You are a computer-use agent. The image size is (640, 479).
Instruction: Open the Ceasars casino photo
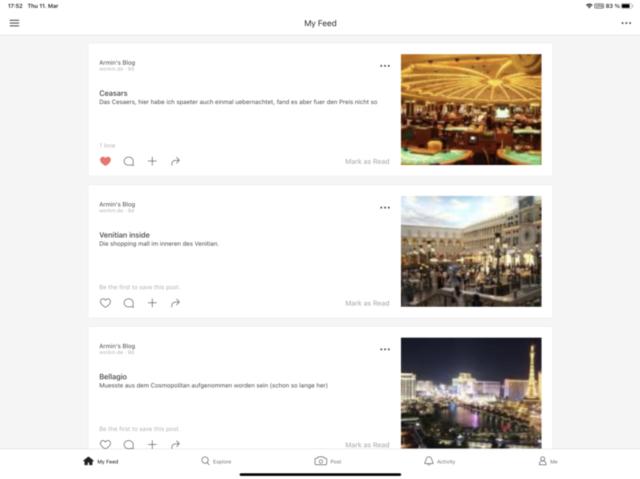click(470, 109)
